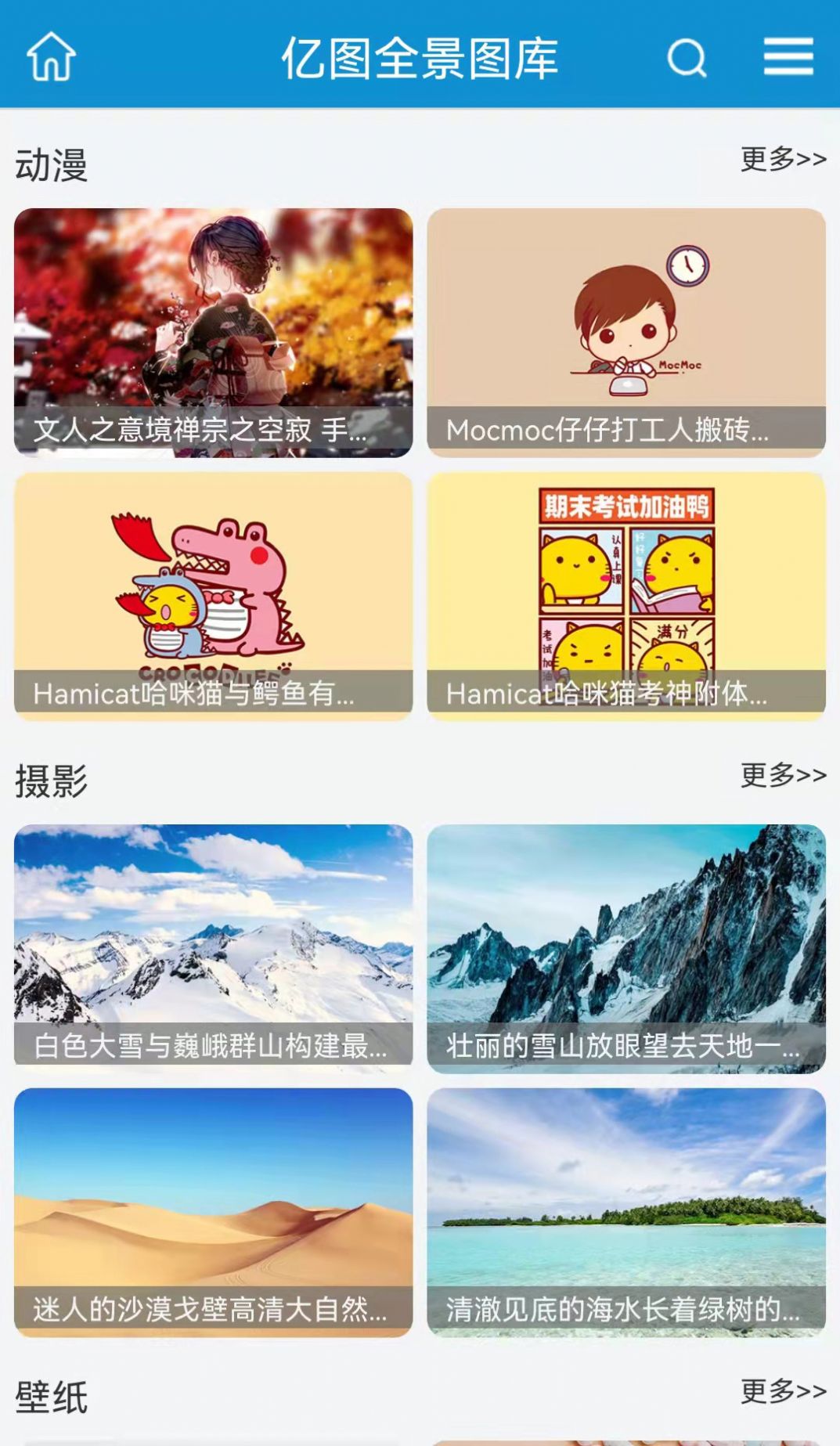Open the 更多>> link beside 动漫
The height and width of the screenshot is (1446, 840).
click(x=781, y=157)
